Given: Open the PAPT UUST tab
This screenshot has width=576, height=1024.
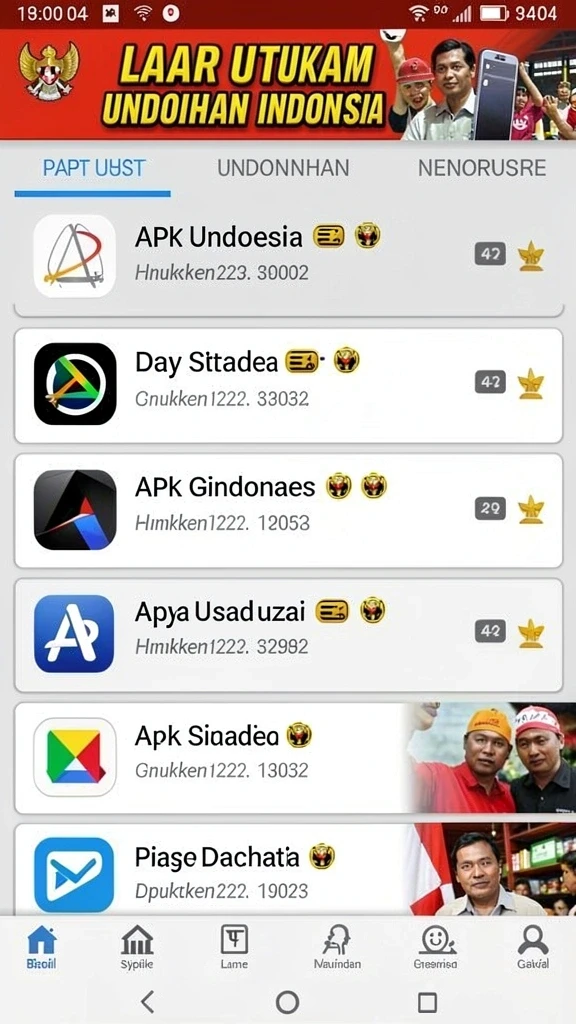Looking at the screenshot, I should tap(94, 168).
